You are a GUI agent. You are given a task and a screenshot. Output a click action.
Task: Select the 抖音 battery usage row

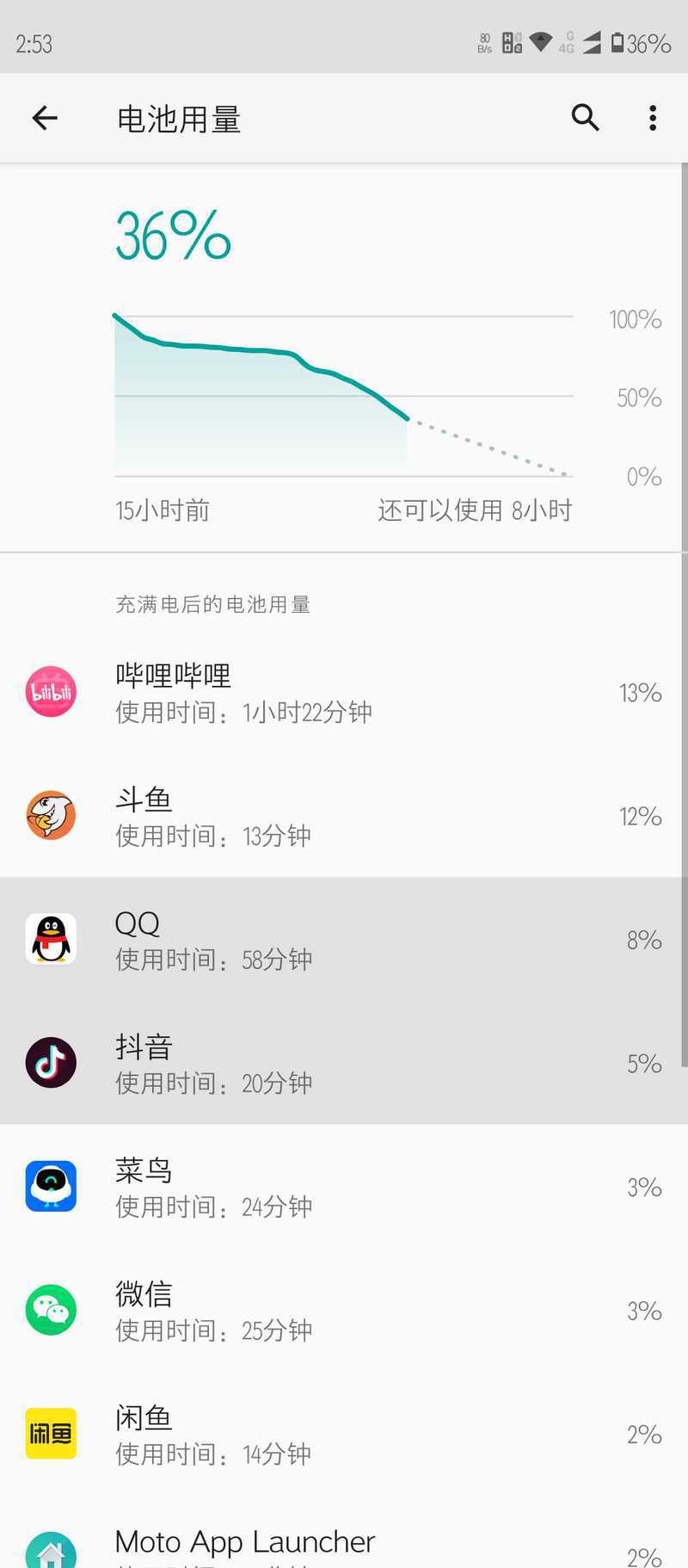coord(344,1063)
